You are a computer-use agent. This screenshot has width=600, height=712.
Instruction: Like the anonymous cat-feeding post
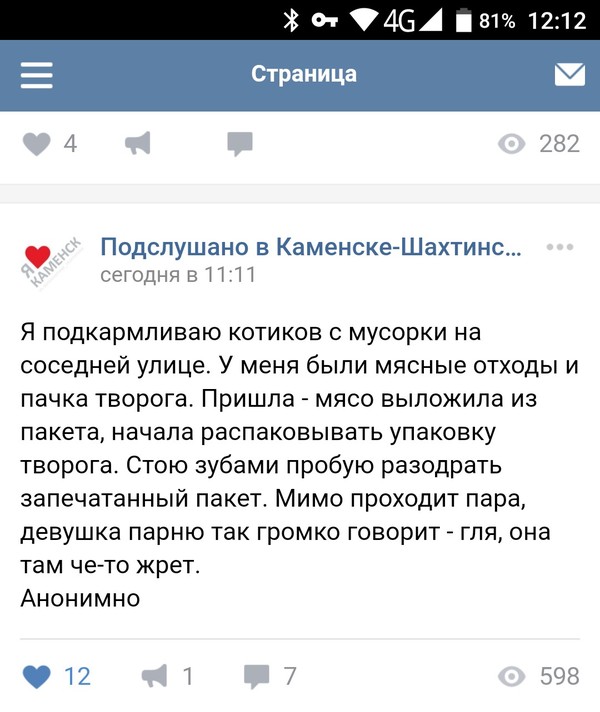[37, 677]
